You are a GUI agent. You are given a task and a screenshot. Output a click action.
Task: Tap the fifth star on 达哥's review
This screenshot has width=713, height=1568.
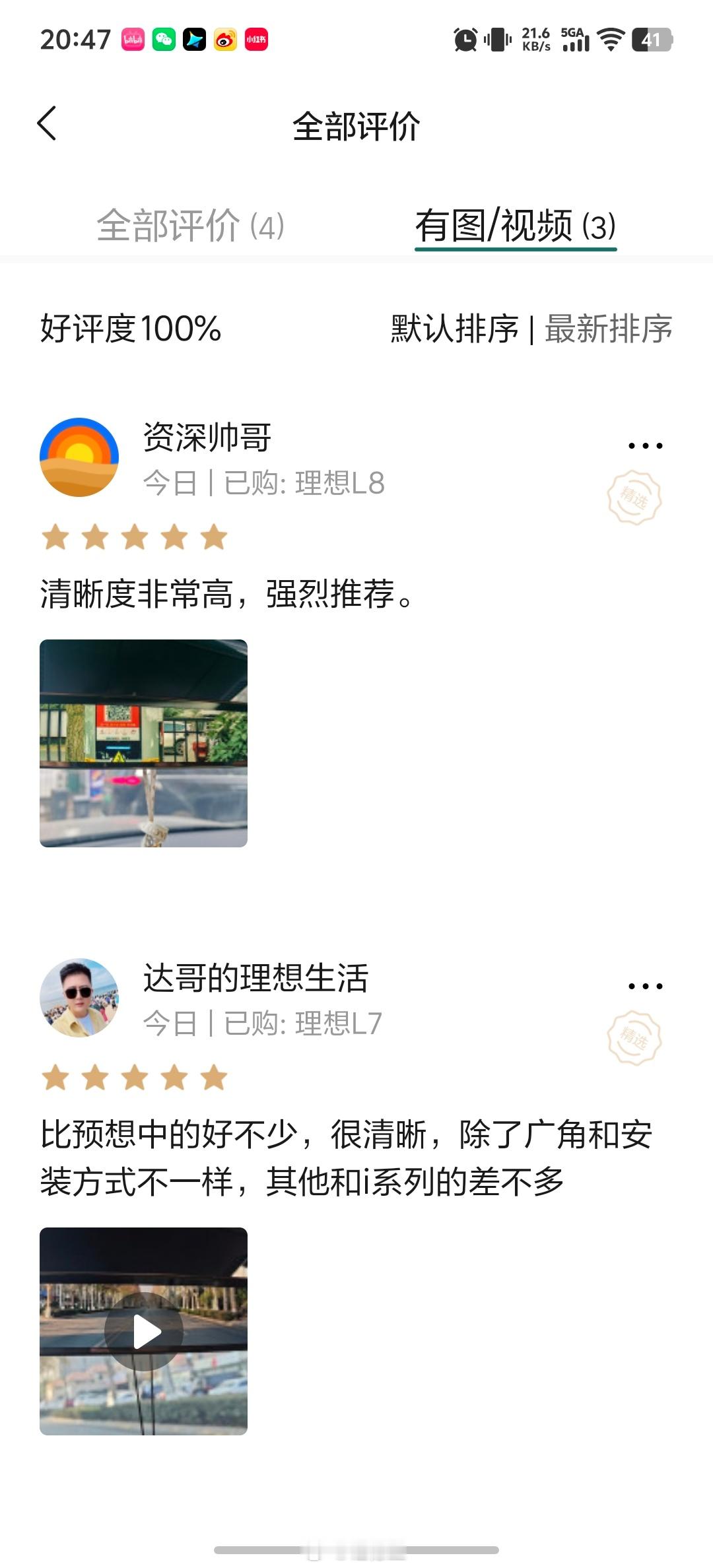point(211,1078)
